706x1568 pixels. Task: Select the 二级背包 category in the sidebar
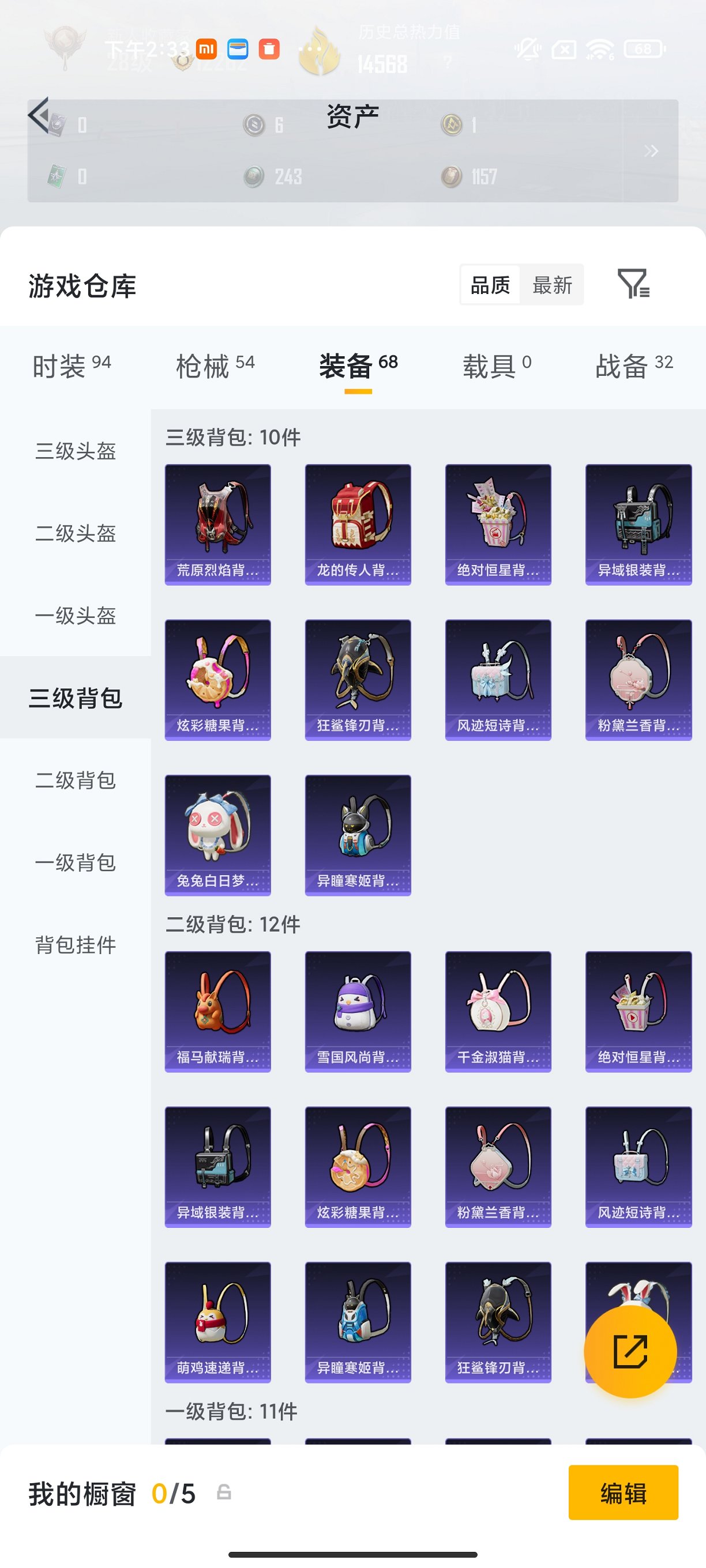75,781
